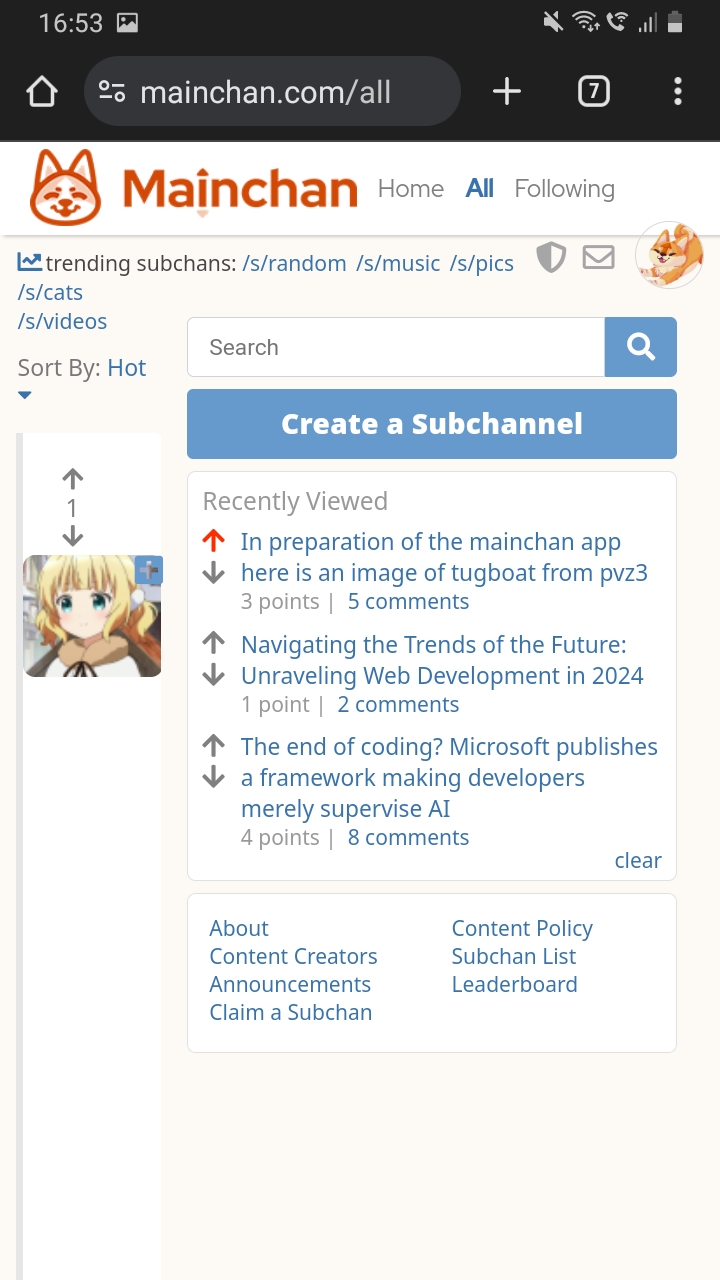Open the browser tab switcher showing 7

[x=594, y=92]
